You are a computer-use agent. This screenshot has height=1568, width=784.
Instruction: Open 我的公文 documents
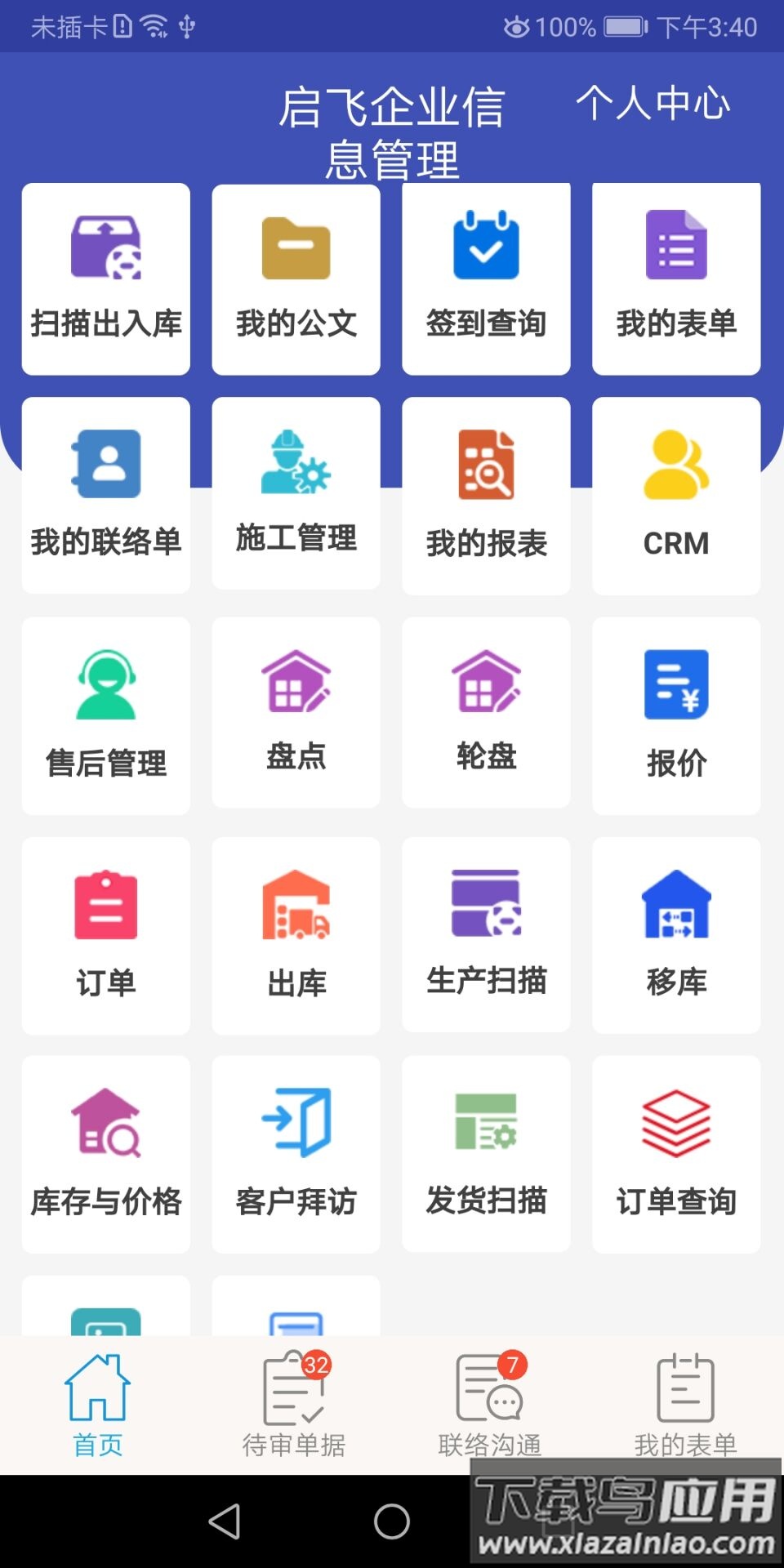coord(296,278)
